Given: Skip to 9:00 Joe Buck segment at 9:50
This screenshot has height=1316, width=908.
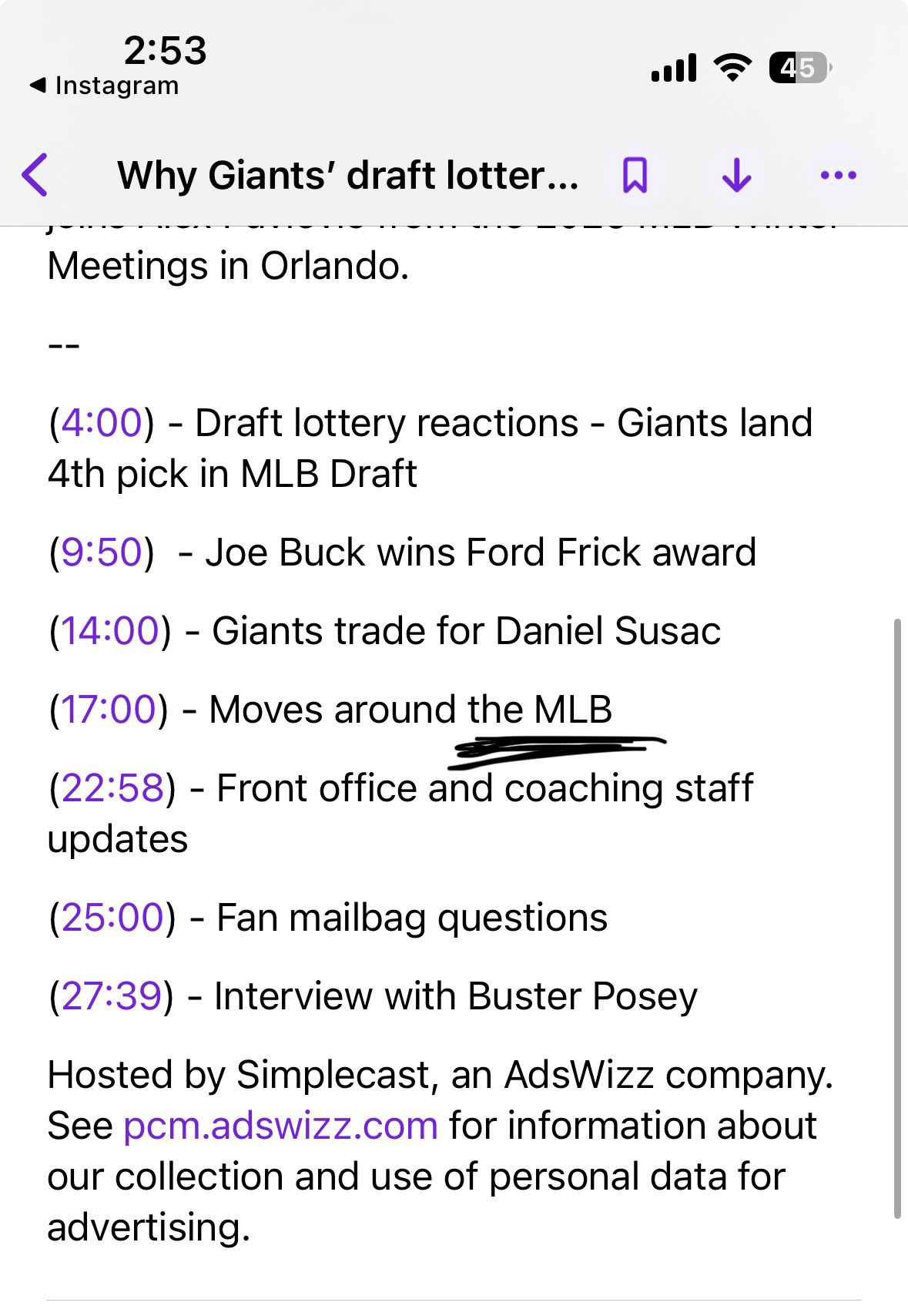Looking at the screenshot, I should click(101, 553).
